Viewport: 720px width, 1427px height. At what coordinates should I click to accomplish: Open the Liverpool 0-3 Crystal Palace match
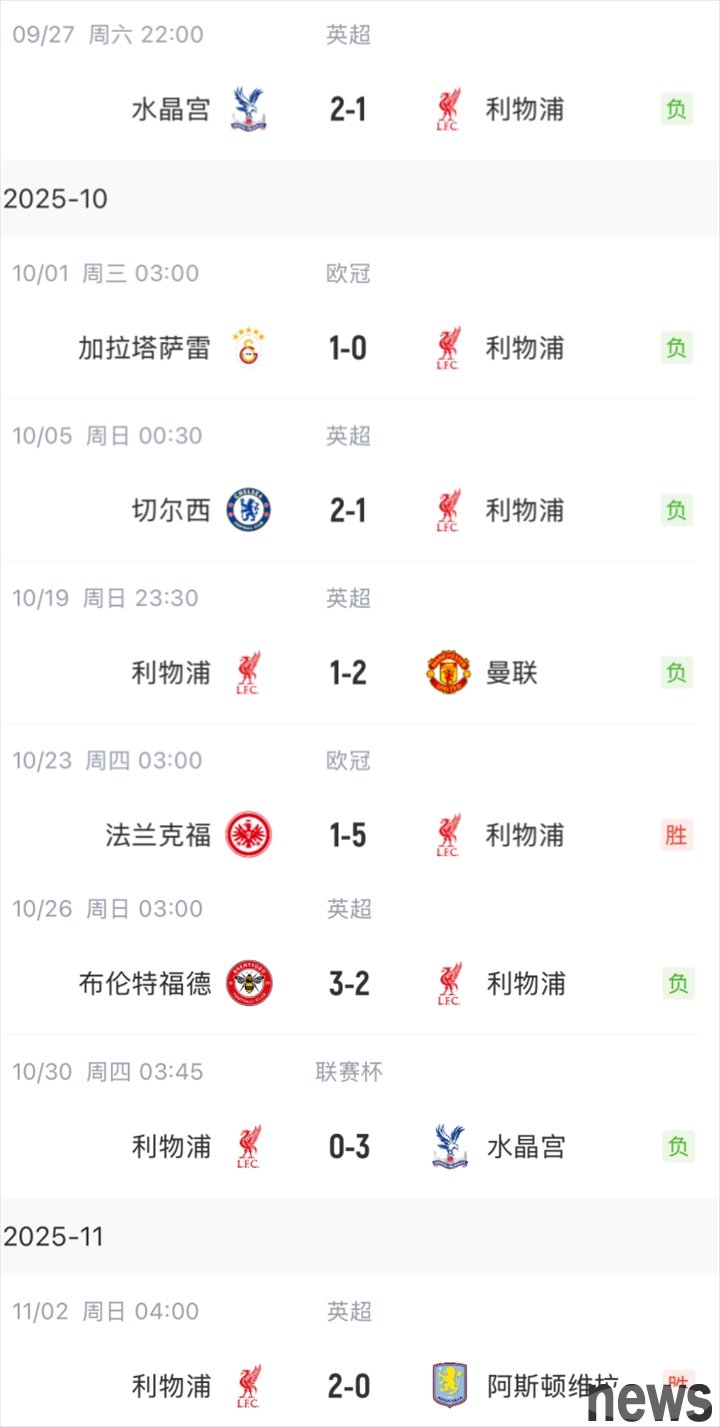(x=348, y=1146)
